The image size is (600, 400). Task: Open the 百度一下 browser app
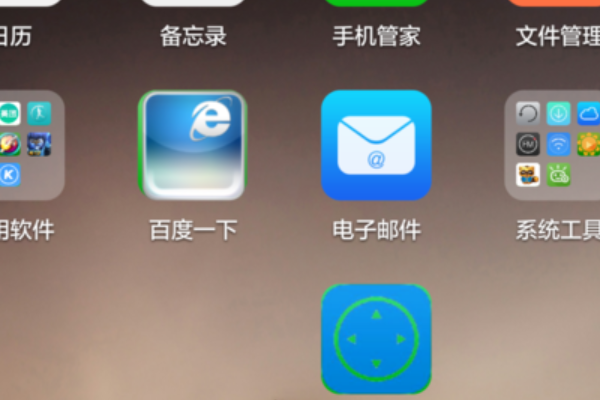(192, 146)
